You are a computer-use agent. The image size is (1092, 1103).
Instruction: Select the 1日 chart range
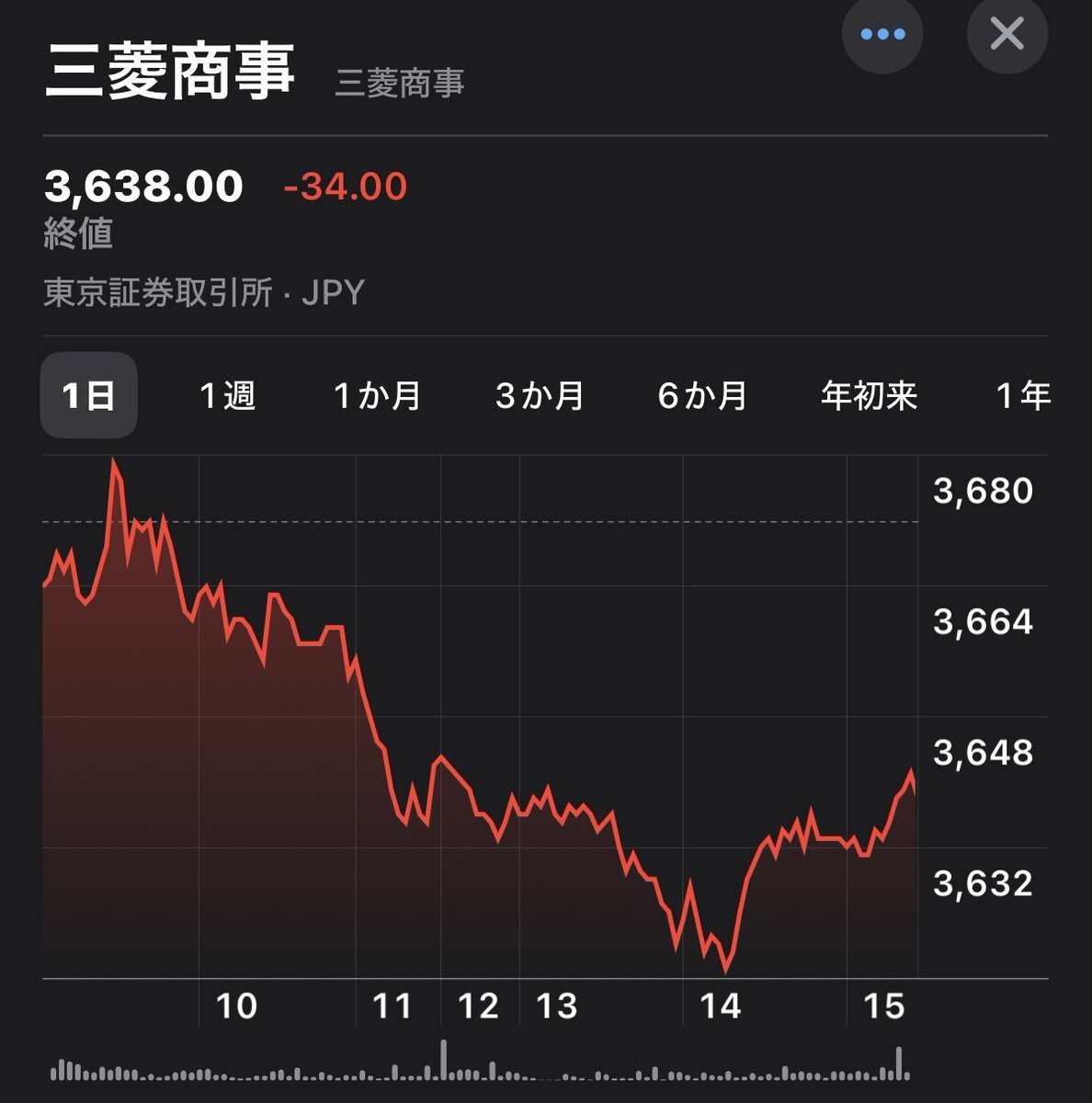(88, 396)
